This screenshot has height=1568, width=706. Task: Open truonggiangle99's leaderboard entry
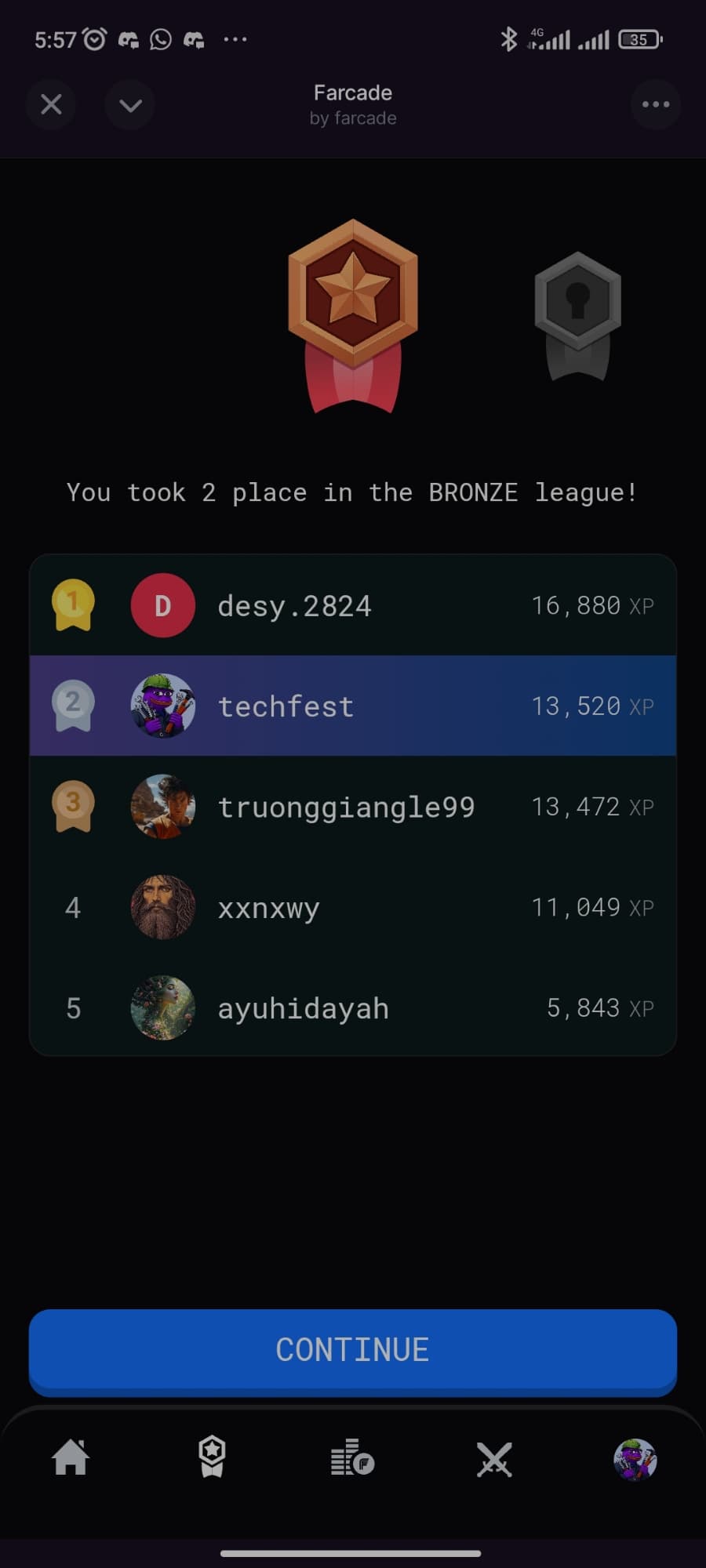pyautogui.click(x=353, y=807)
